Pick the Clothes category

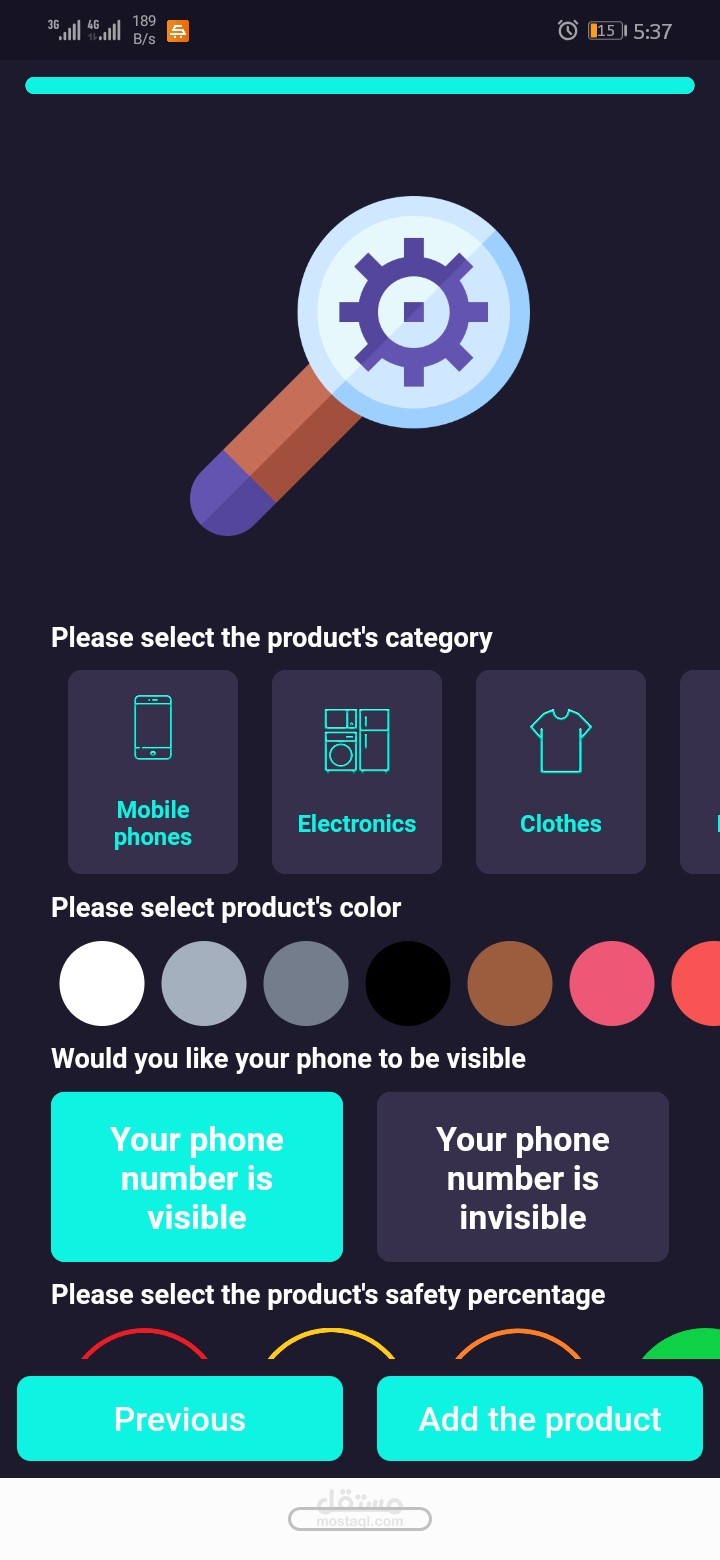(561, 771)
